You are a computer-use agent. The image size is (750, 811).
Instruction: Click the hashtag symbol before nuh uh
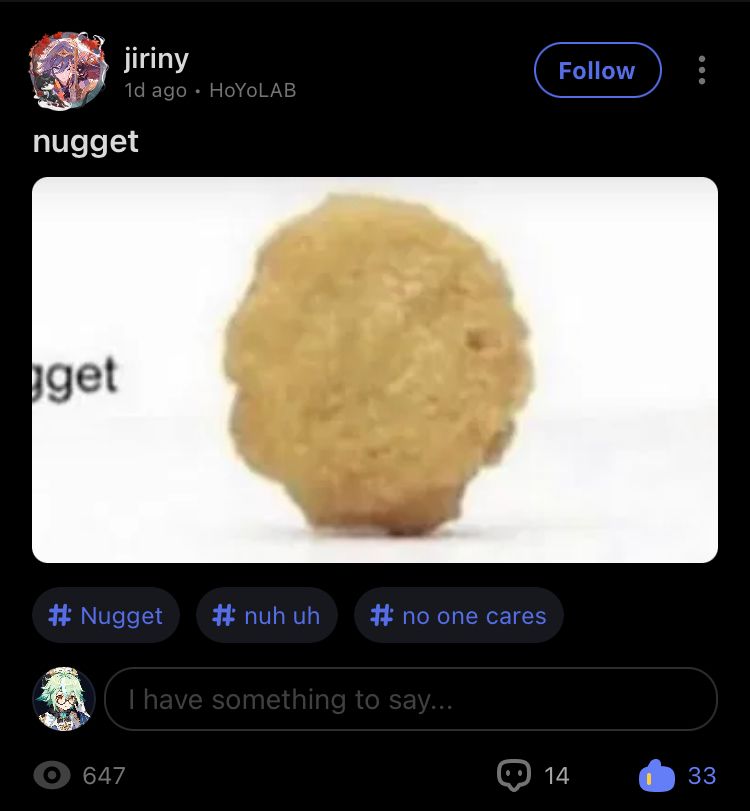click(x=225, y=615)
